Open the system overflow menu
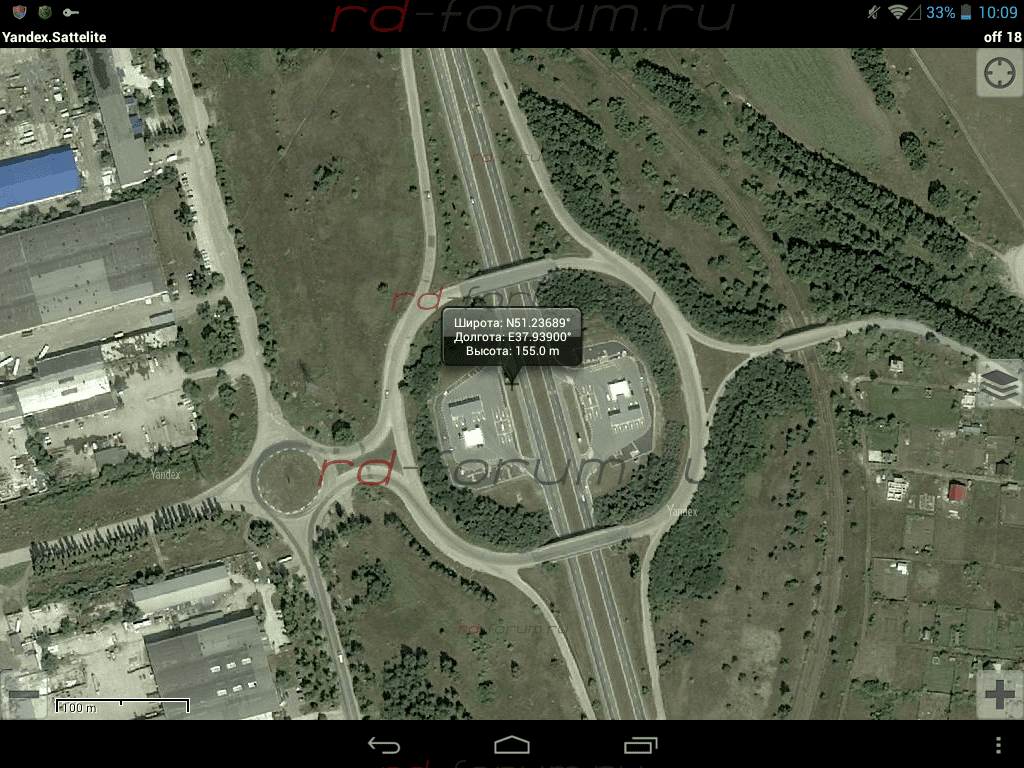 998,745
